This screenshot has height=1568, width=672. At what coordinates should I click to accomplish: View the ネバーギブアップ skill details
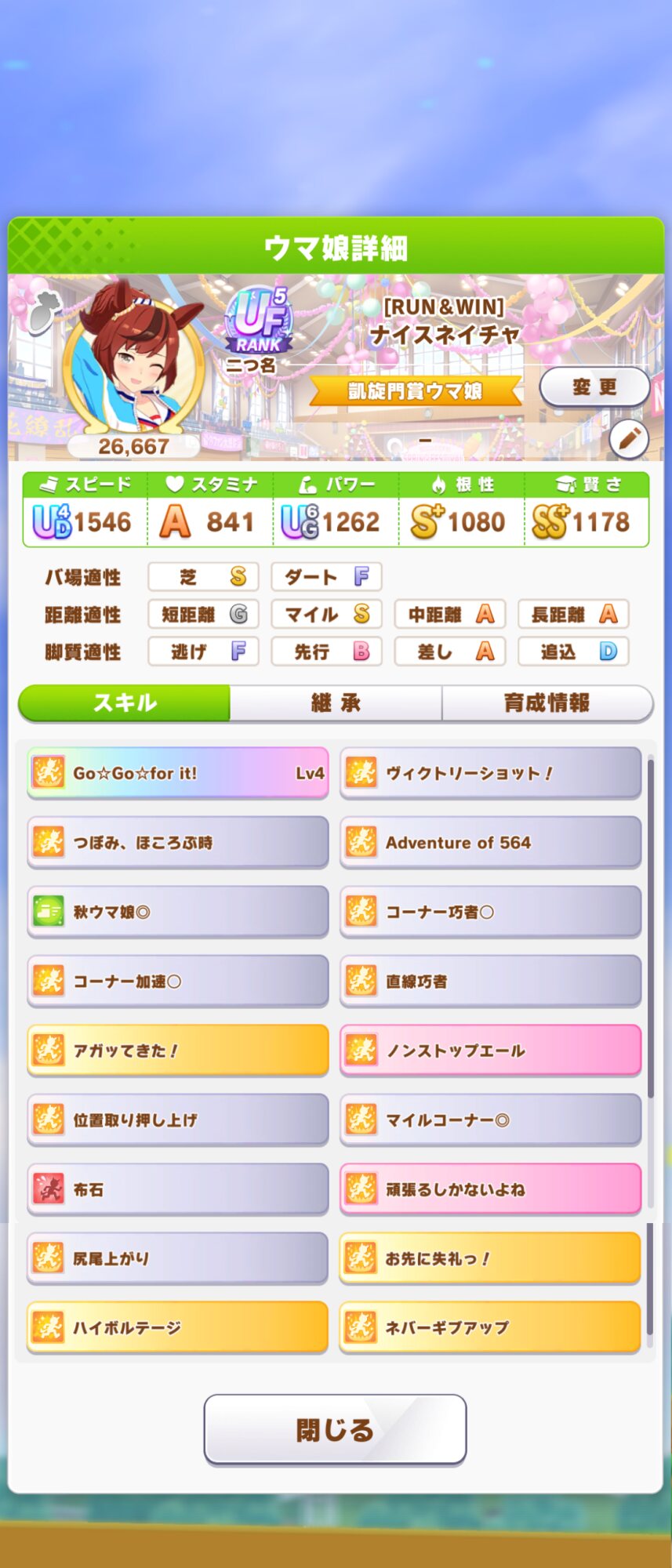(x=490, y=1327)
